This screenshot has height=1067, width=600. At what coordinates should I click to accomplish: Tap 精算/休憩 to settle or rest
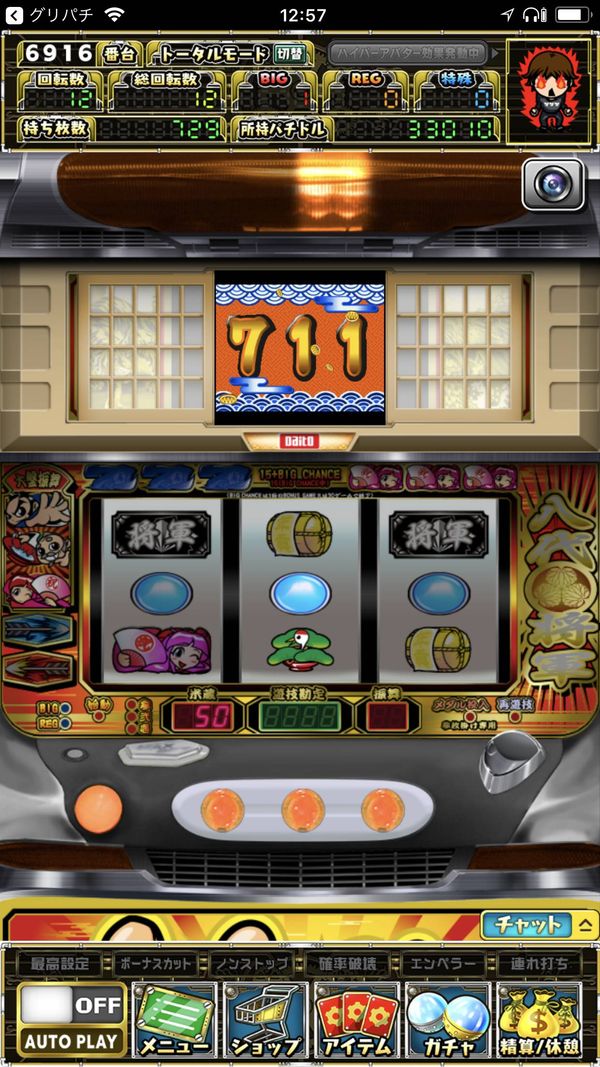539,1019
